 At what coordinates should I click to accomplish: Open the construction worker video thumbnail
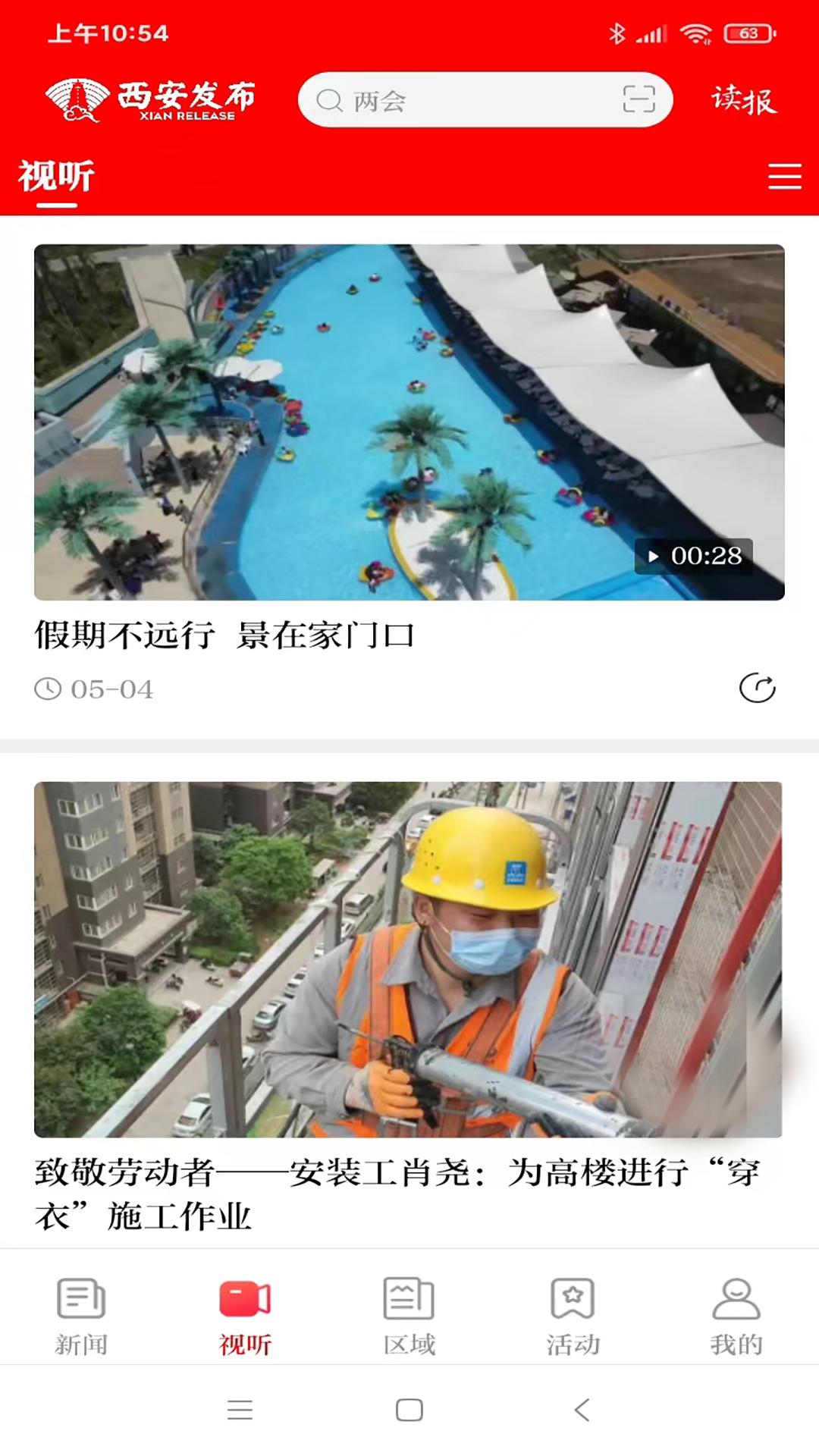pyautogui.click(x=408, y=959)
